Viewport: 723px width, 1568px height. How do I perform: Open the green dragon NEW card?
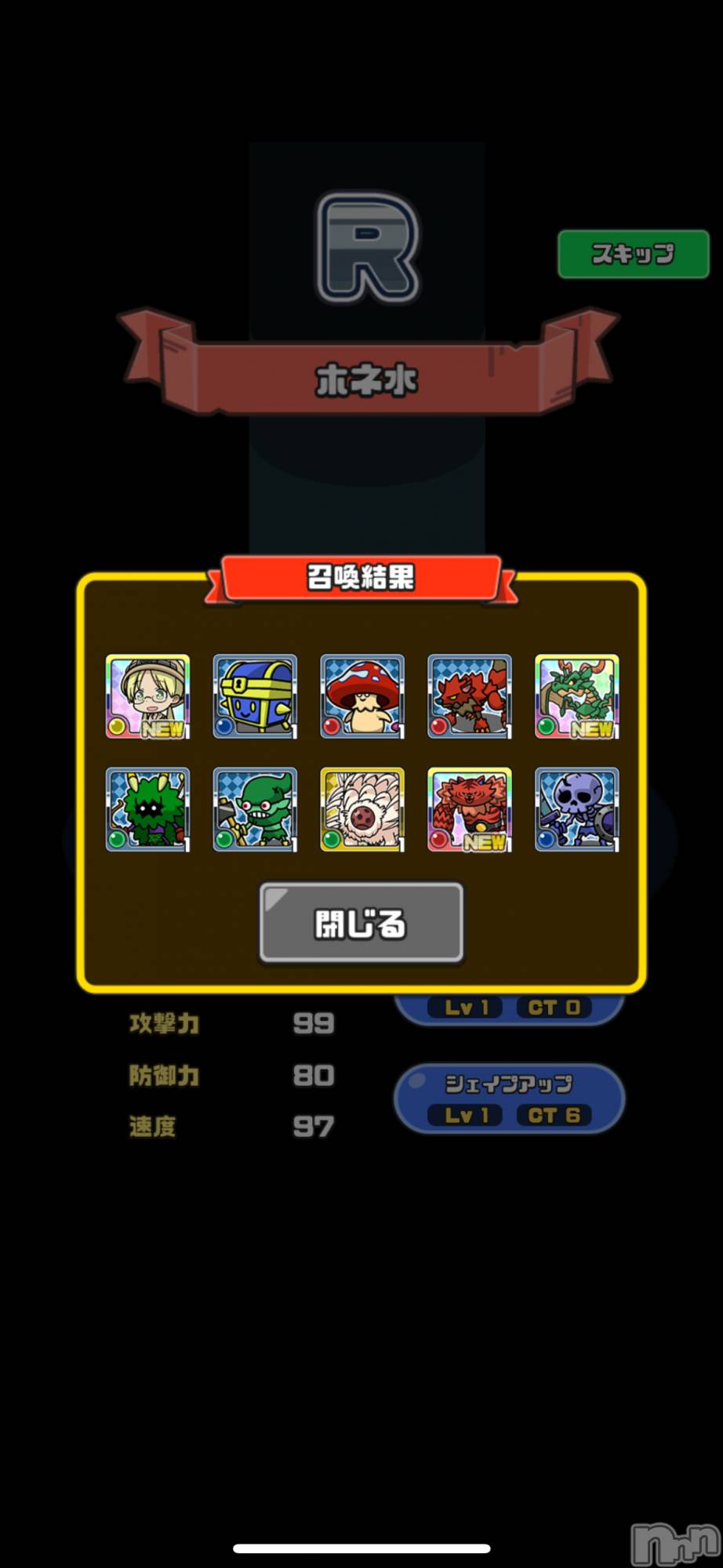(x=576, y=696)
